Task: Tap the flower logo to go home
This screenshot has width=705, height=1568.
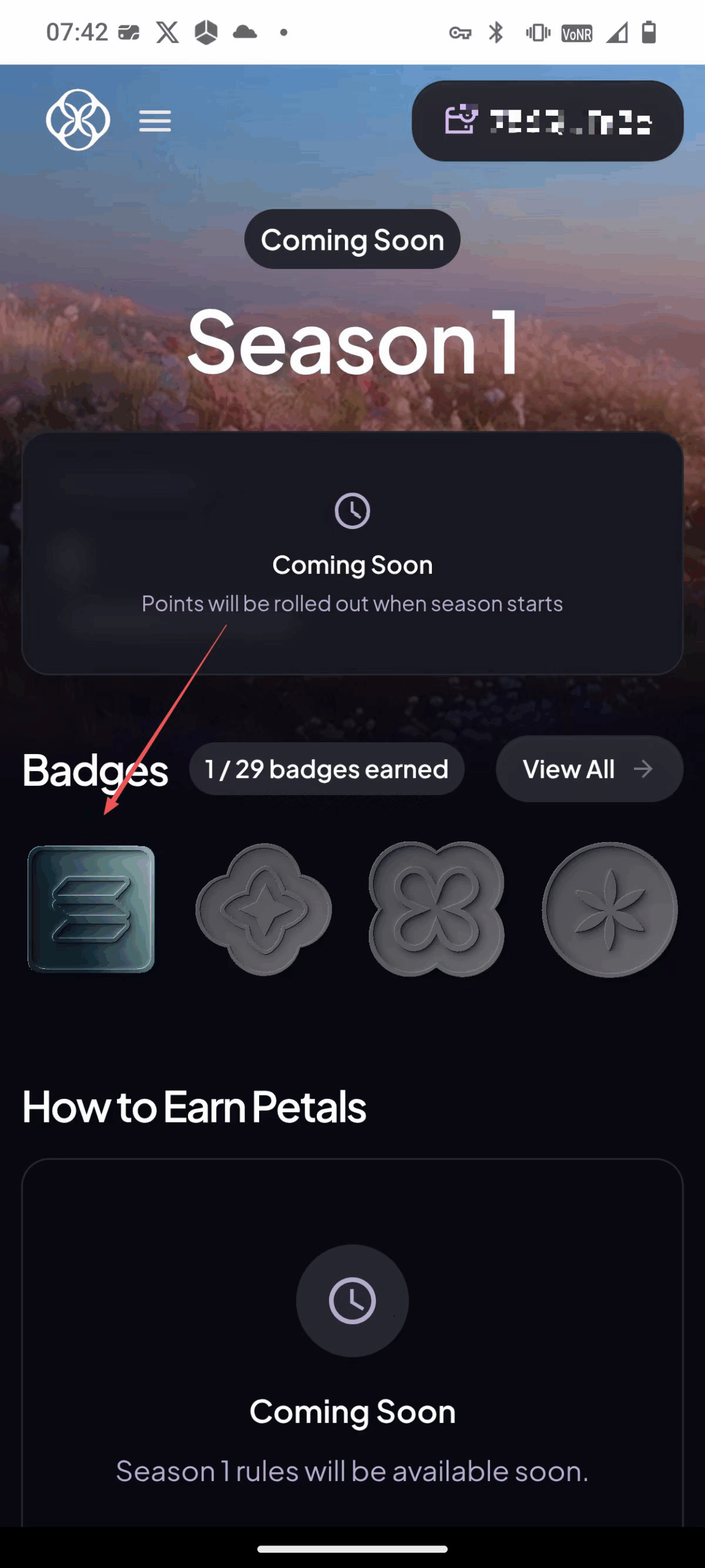Action: point(78,120)
